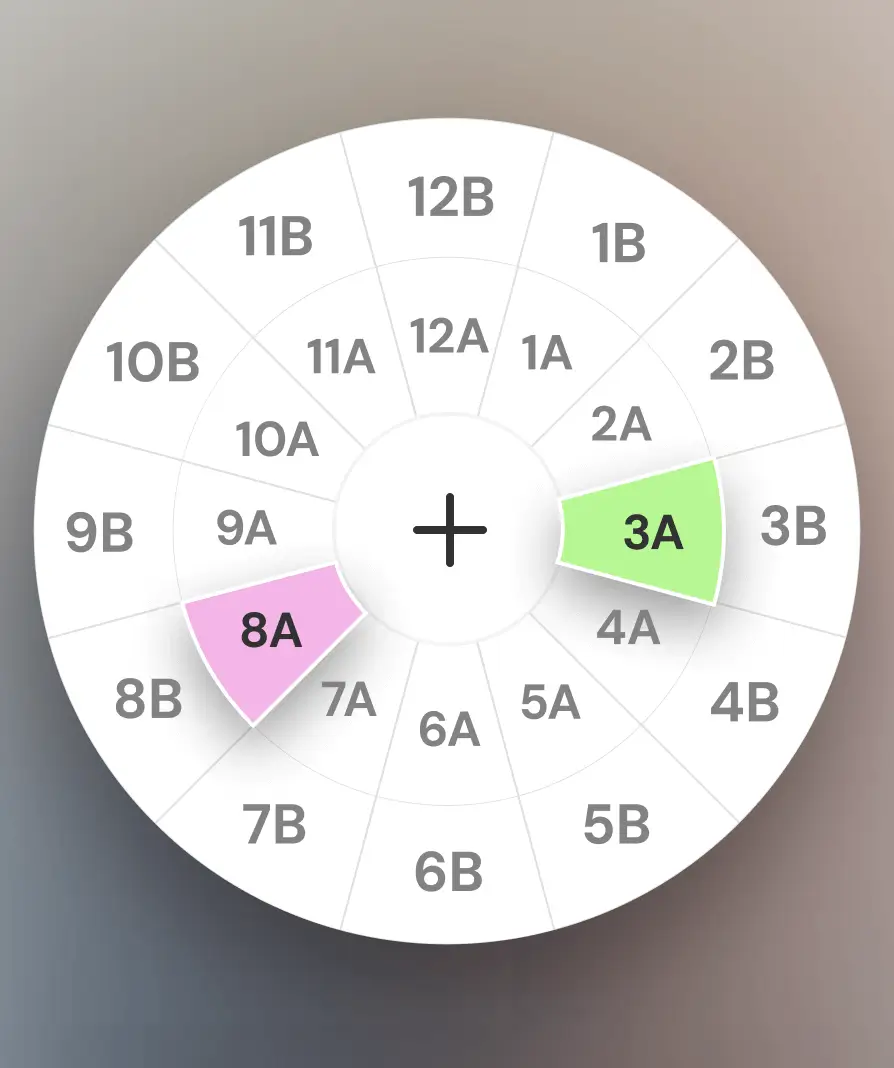Pick key 7B on the wheel
894x1068 pixels.
point(274,825)
